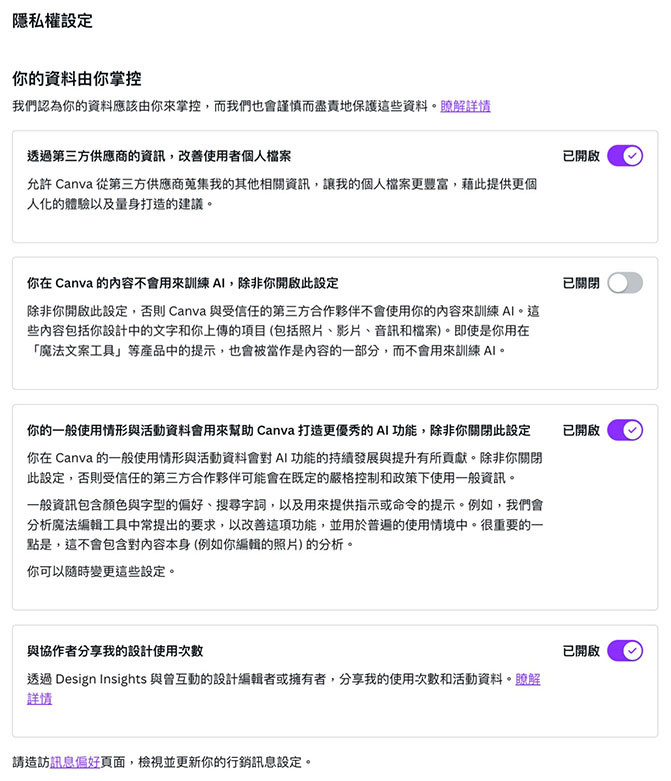Viewport: 671px width, 781px height.
Task: Turn off general usage data (一般使用情形) AI features toggle
Action: tap(624, 430)
